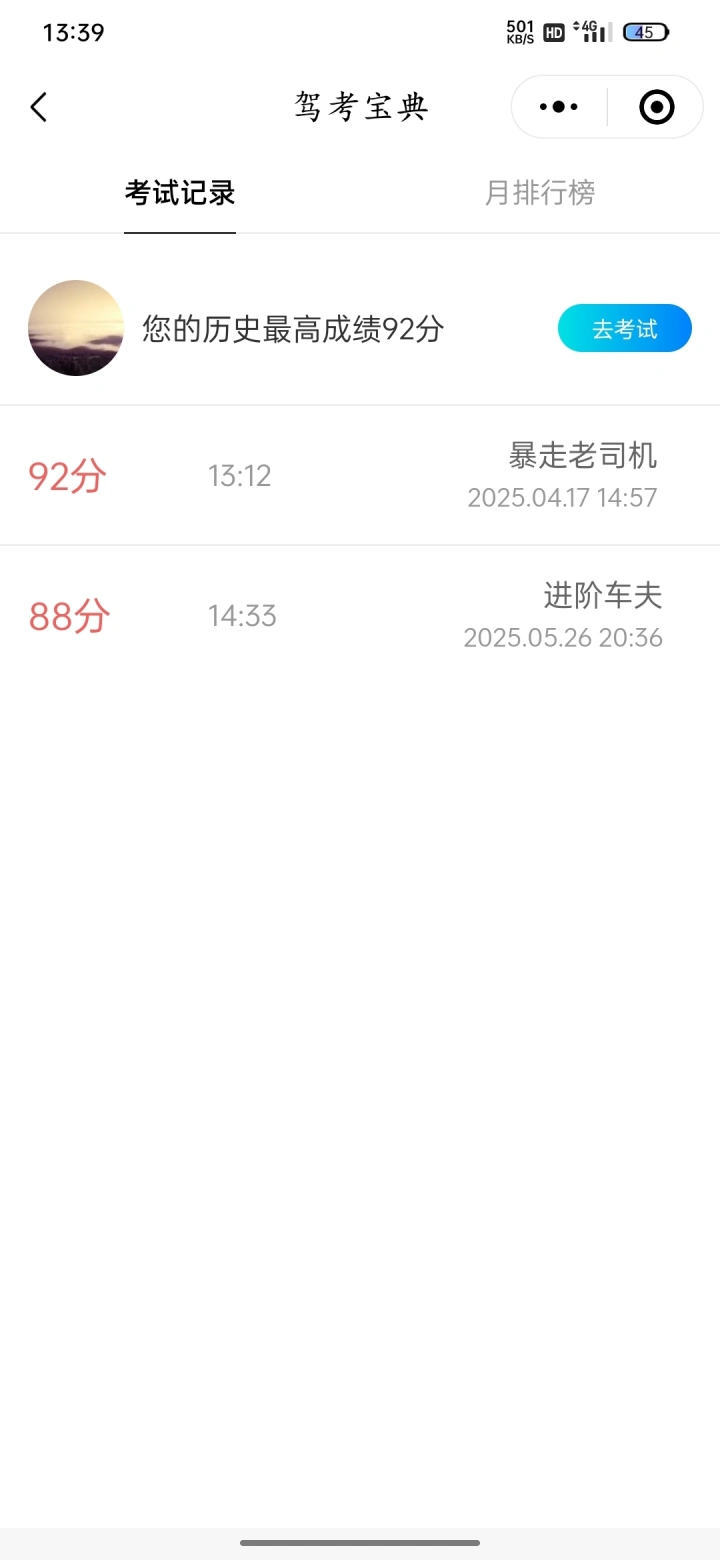The image size is (720, 1560).
Task: Tap the 去考试 button
Action: [x=624, y=329]
